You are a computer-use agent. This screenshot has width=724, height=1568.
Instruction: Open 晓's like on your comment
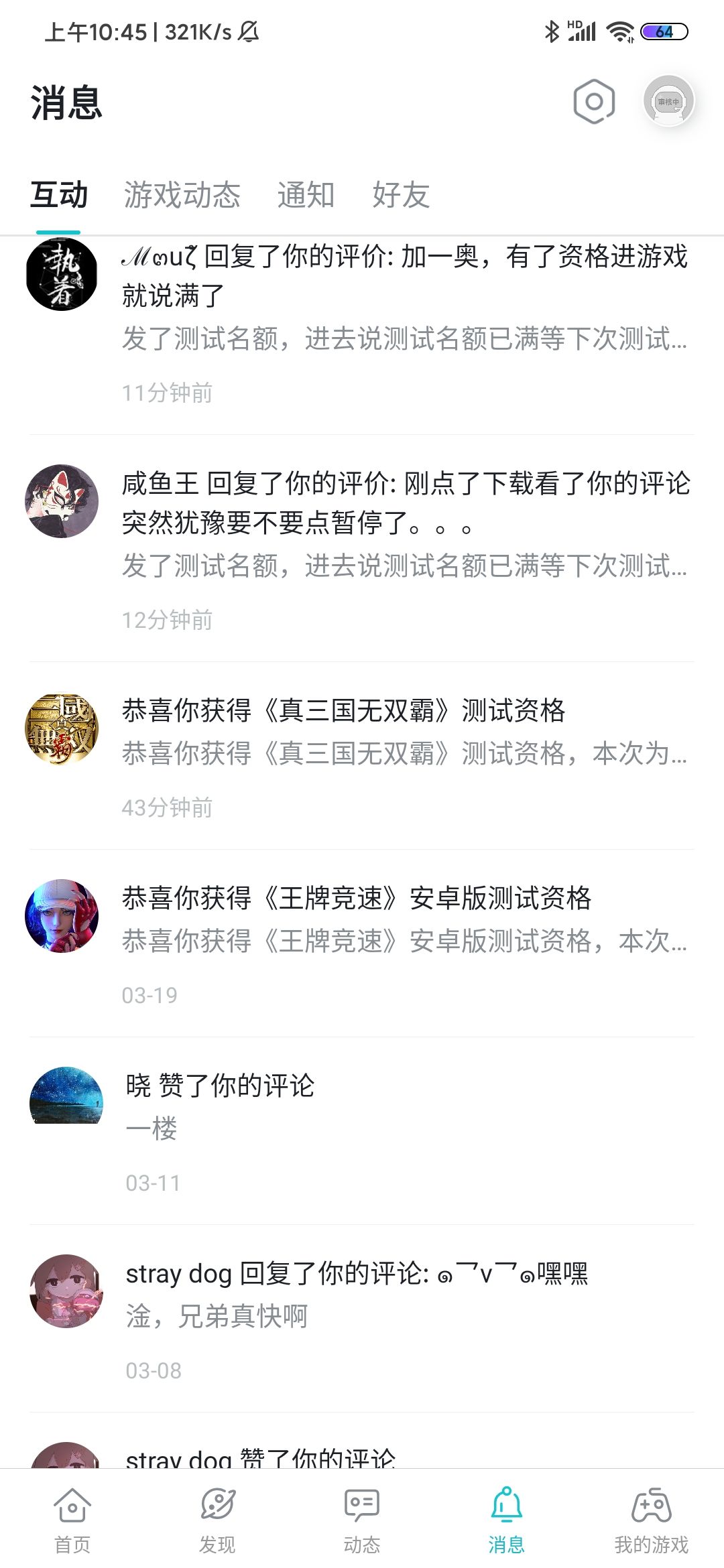click(x=405, y=1107)
